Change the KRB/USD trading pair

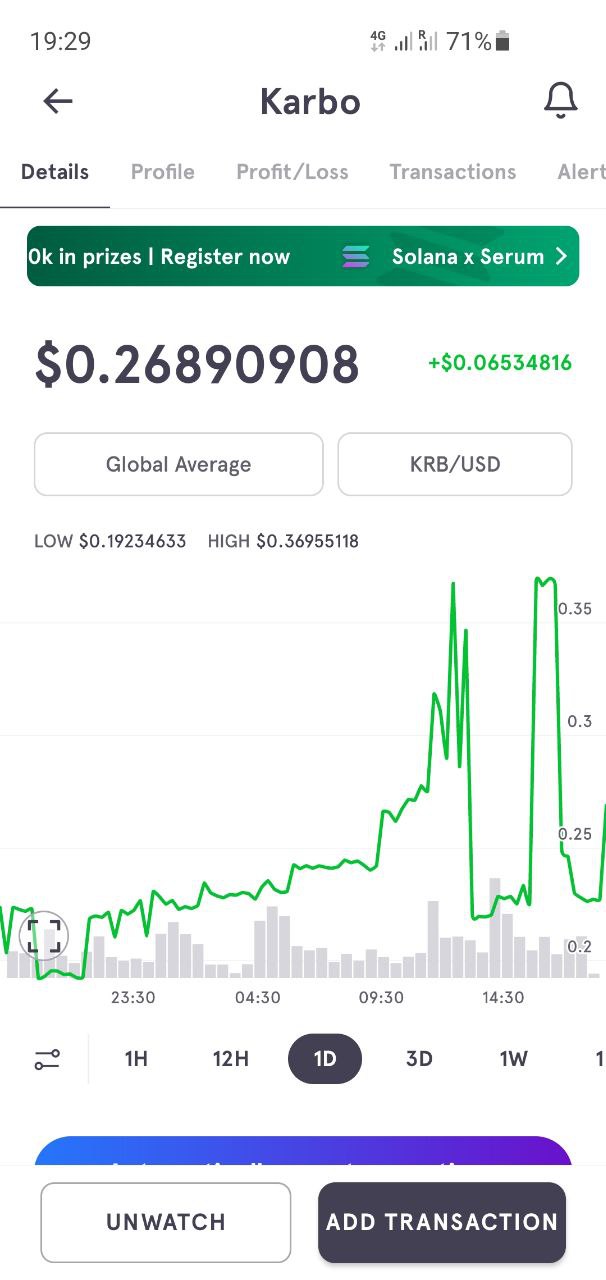[455, 464]
